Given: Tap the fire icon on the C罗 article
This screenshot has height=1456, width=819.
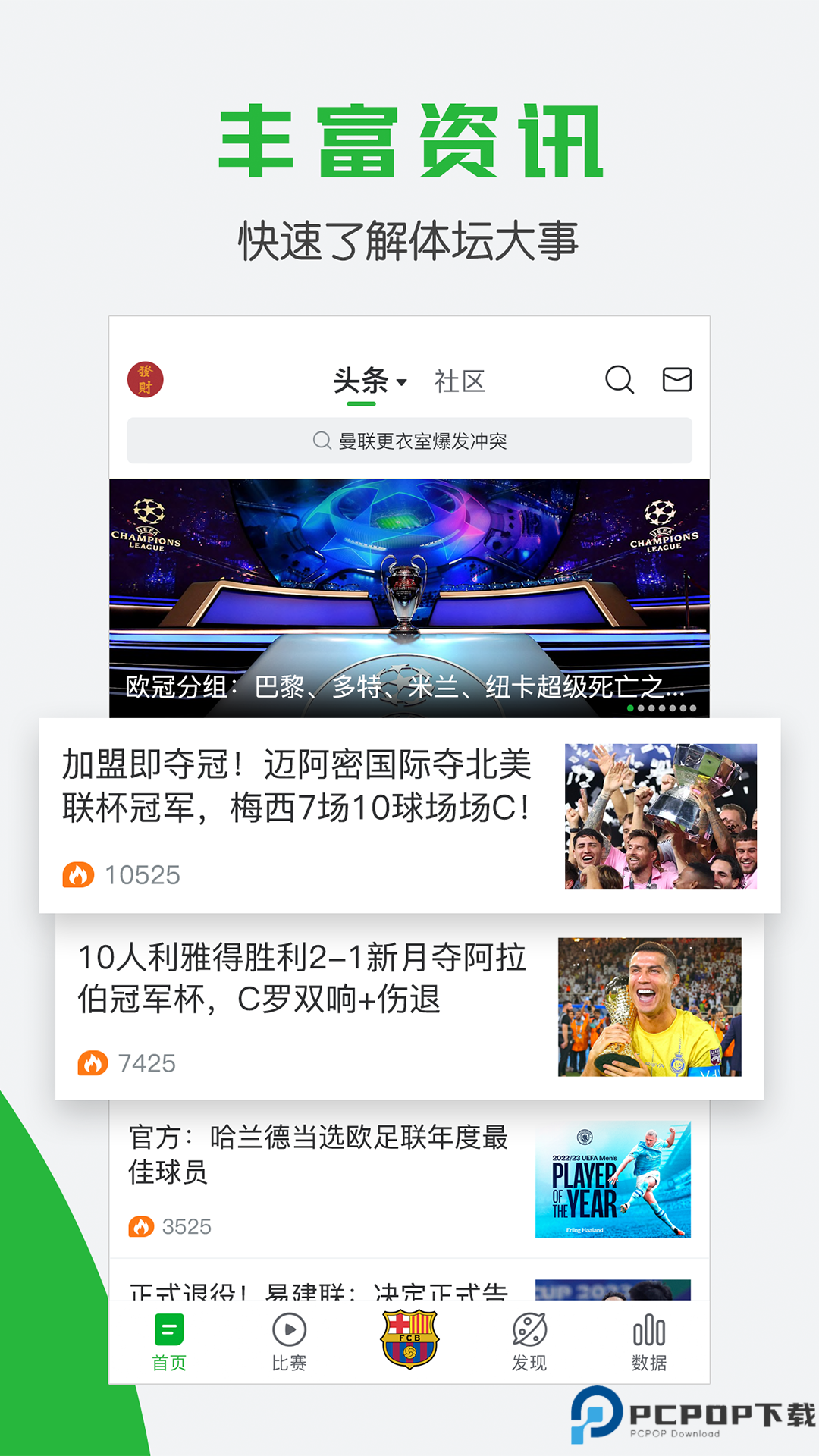Looking at the screenshot, I should coord(93,1063).
